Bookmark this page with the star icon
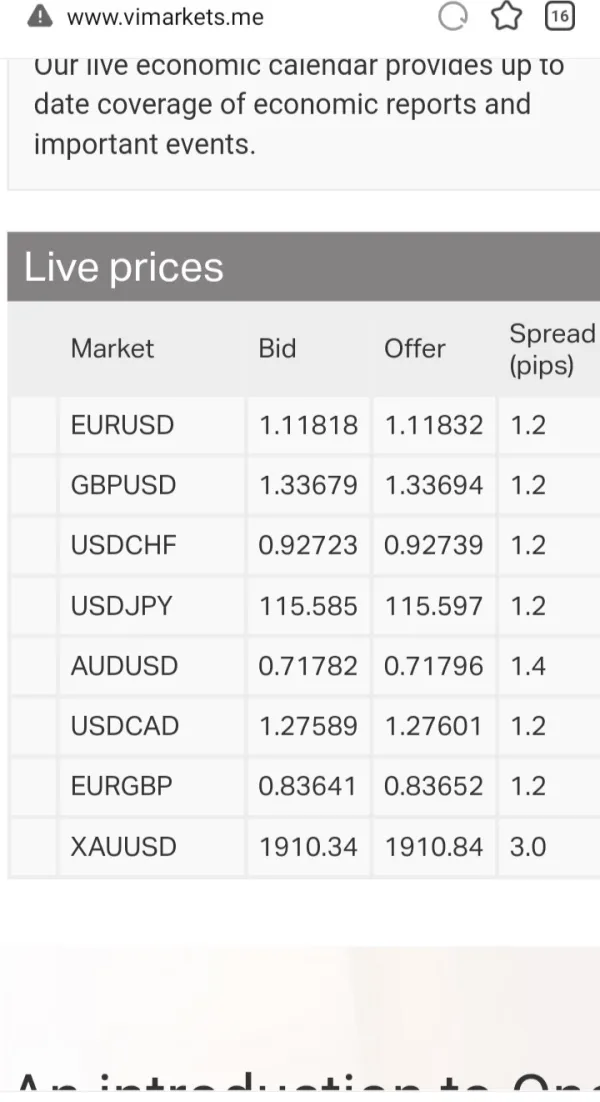The width and height of the screenshot is (600, 1102). click(x=507, y=16)
